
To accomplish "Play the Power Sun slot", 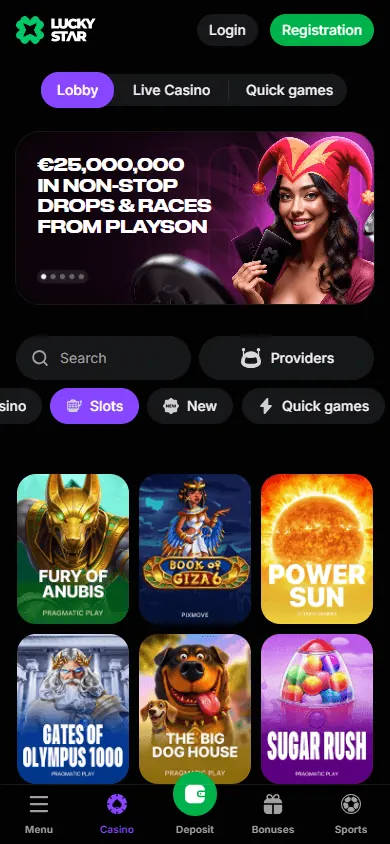I will pos(317,548).
